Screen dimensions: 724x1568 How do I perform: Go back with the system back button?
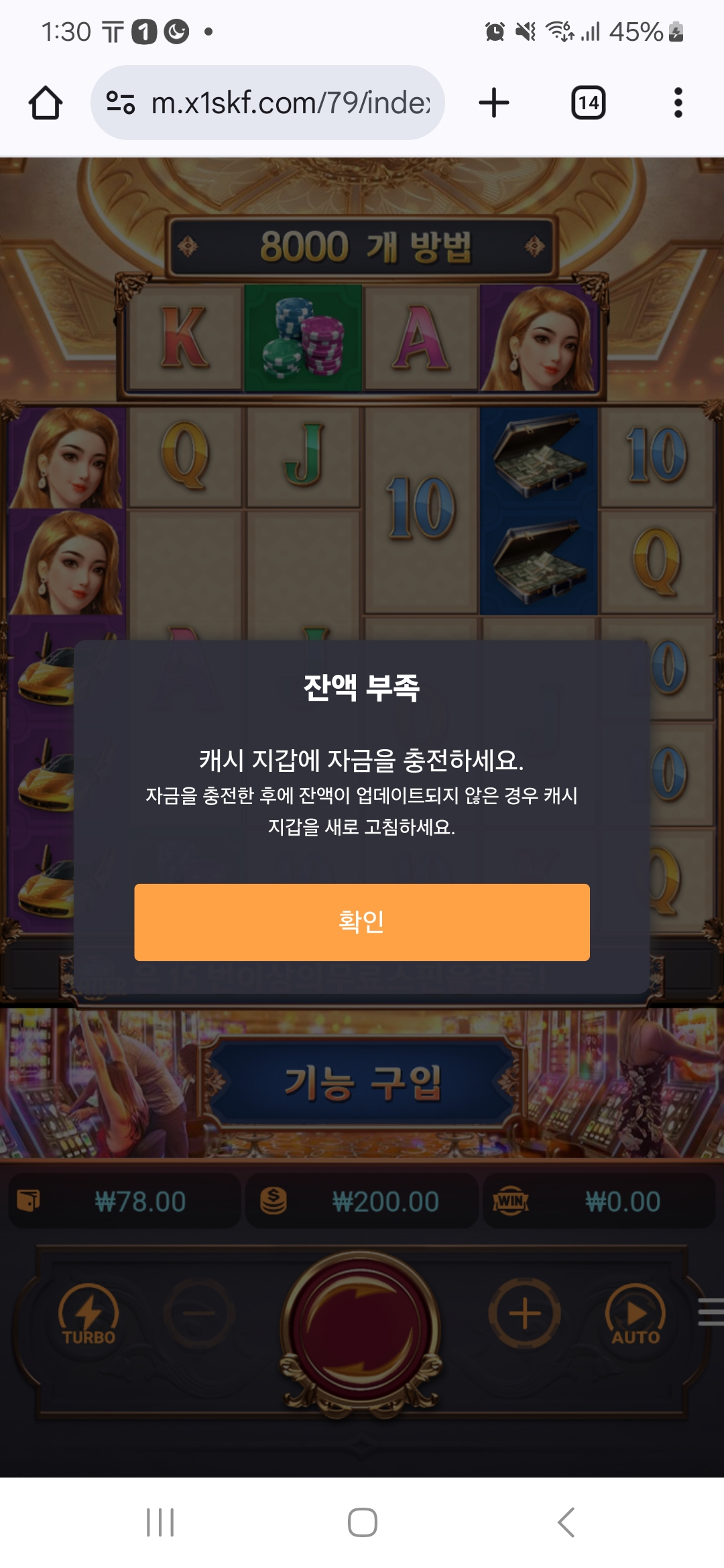click(566, 1522)
